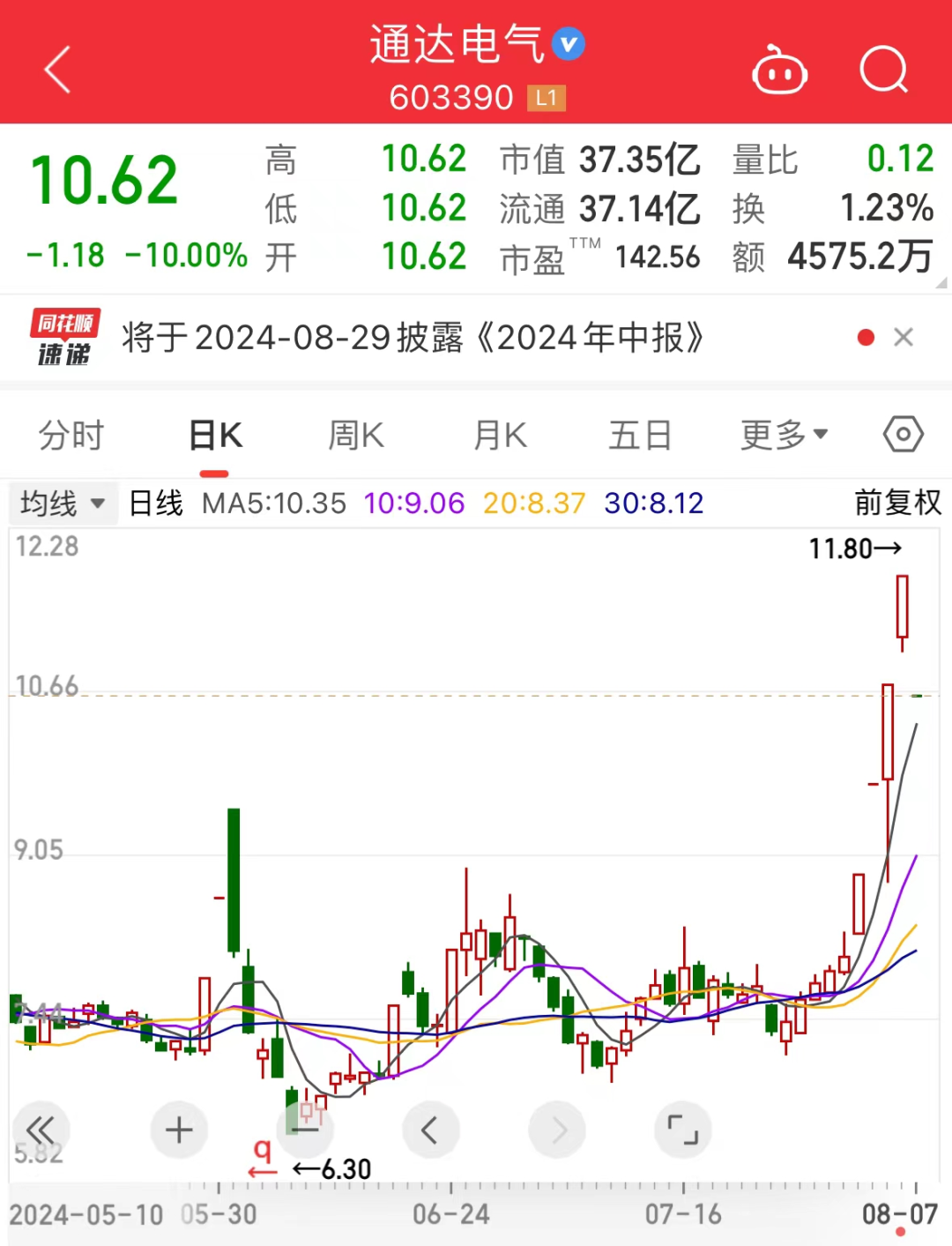Switch to the 周K chart tab
The image size is (952, 1246).
356,436
